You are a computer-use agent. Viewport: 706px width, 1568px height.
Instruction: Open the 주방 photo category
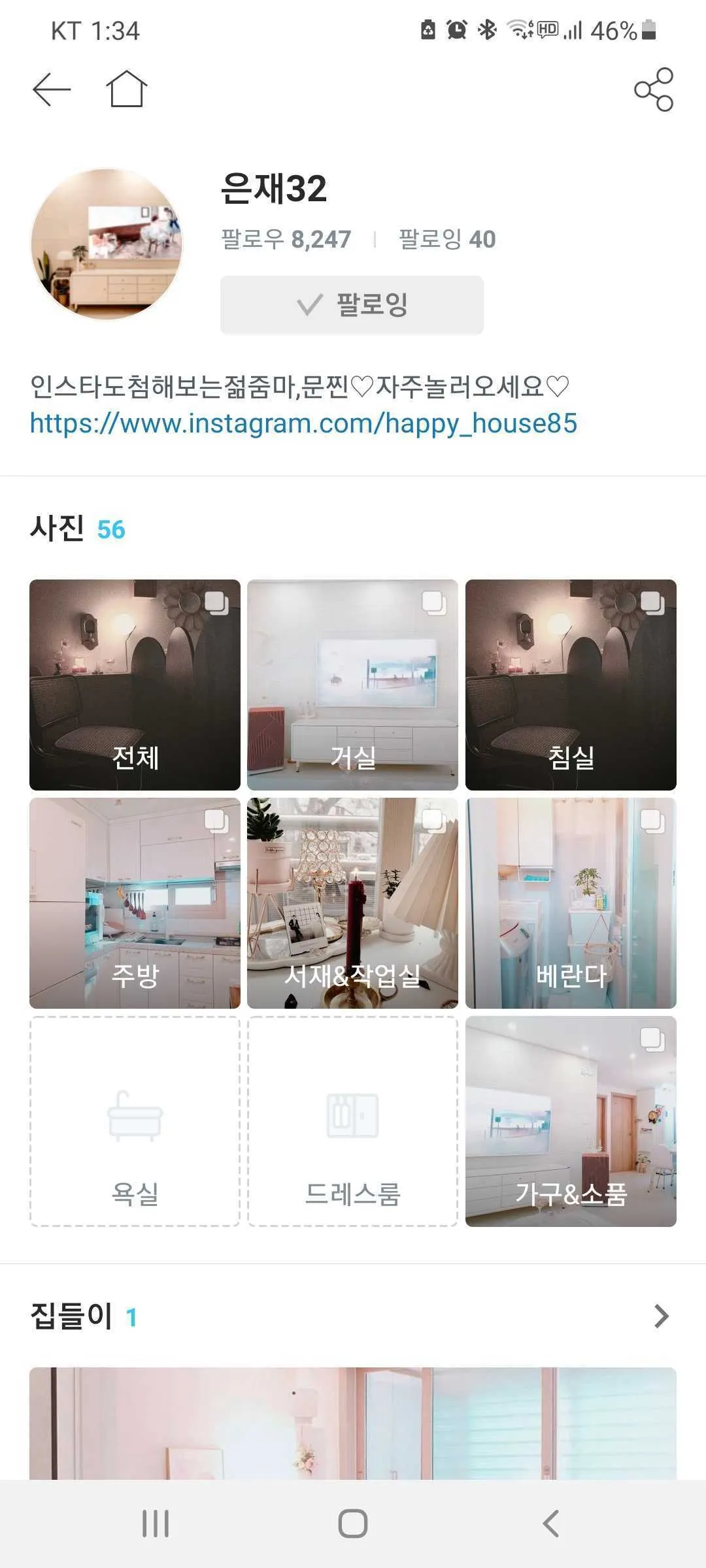pos(135,903)
